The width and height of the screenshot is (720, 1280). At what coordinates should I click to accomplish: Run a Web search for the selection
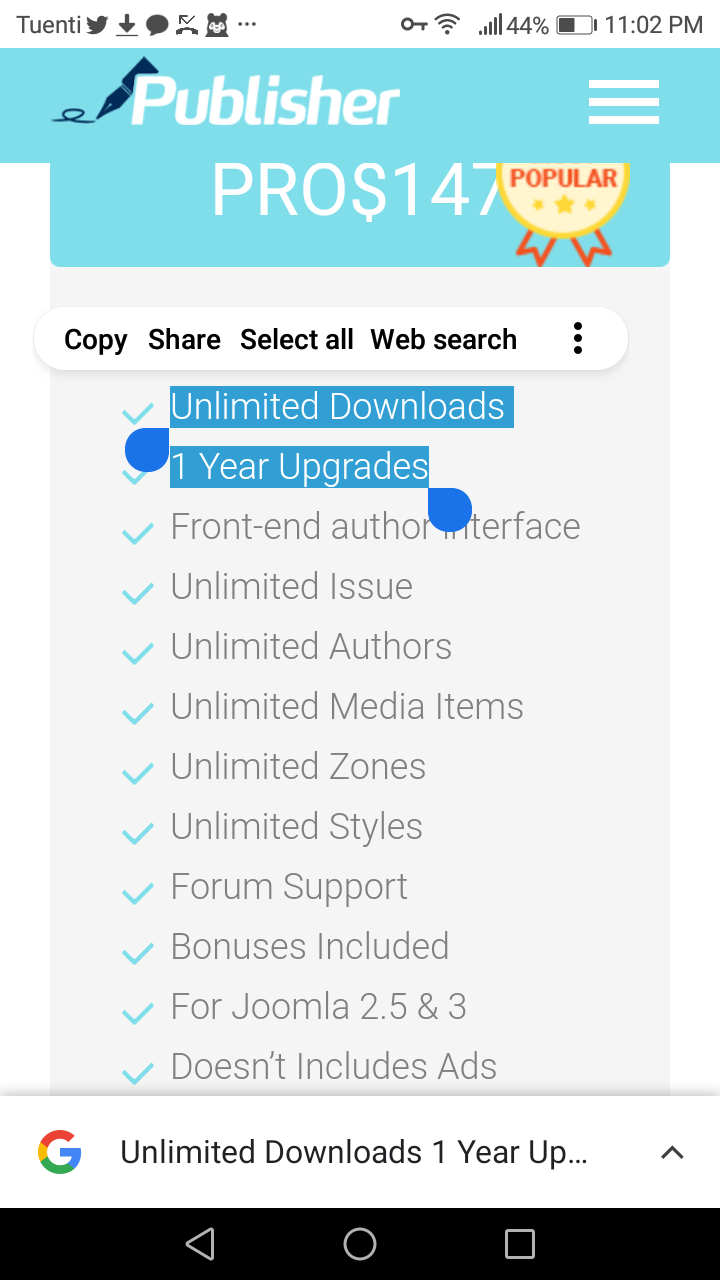coord(444,340)
